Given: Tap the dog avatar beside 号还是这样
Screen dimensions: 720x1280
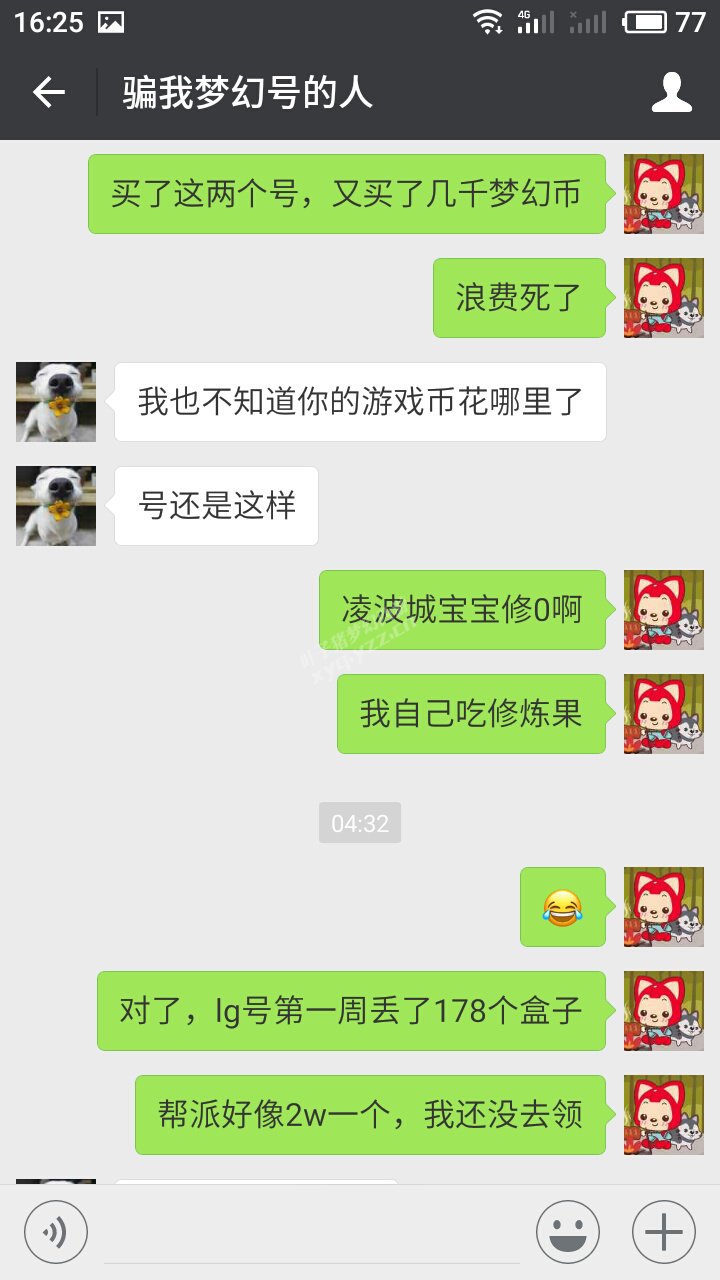Looking at the screenshot, I should (x=56, y=506).
